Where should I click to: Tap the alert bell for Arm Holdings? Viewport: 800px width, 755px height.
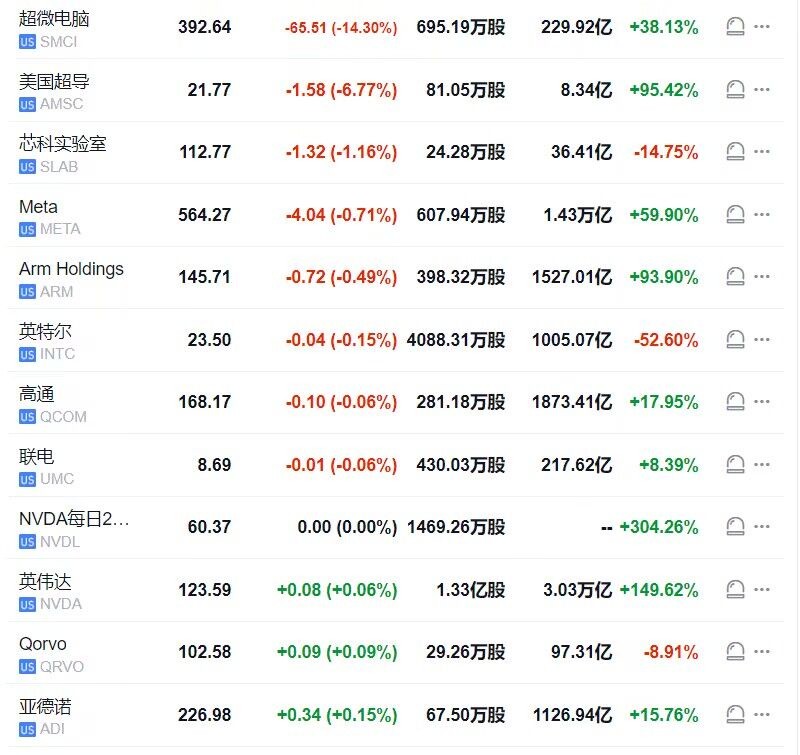pos(736,276)
